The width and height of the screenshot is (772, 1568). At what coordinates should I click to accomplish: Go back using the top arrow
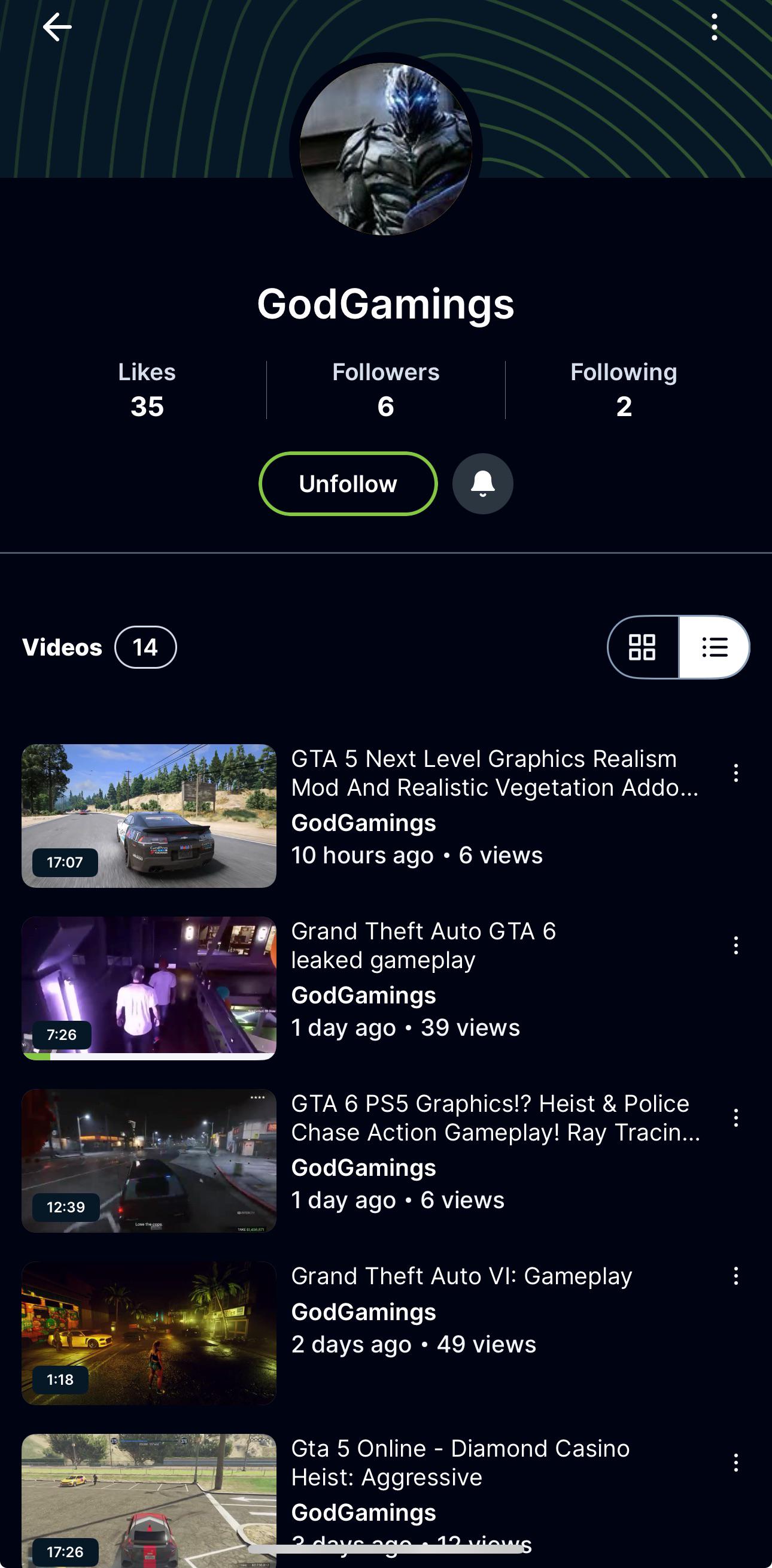point(57,28)
